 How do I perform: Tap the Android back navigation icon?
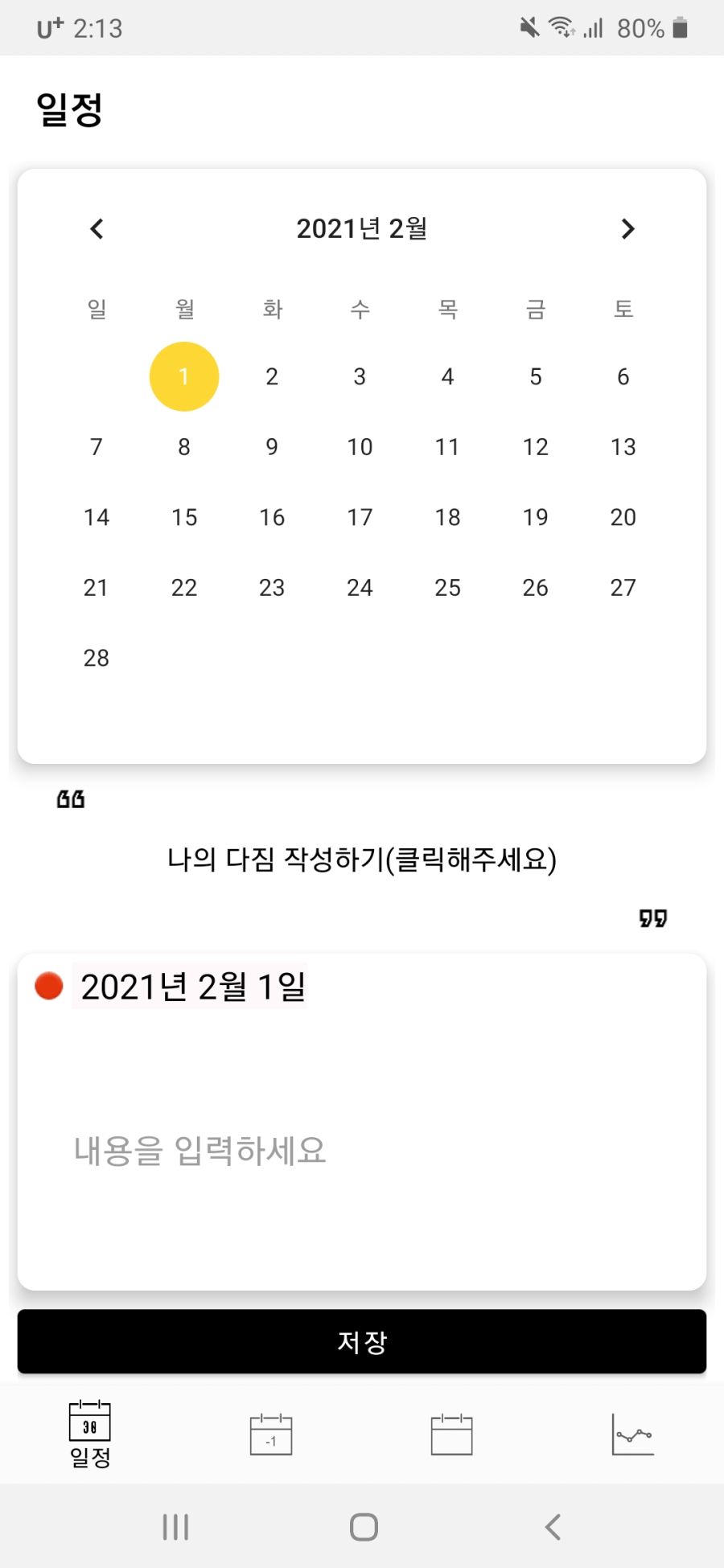click(552, 1526)
